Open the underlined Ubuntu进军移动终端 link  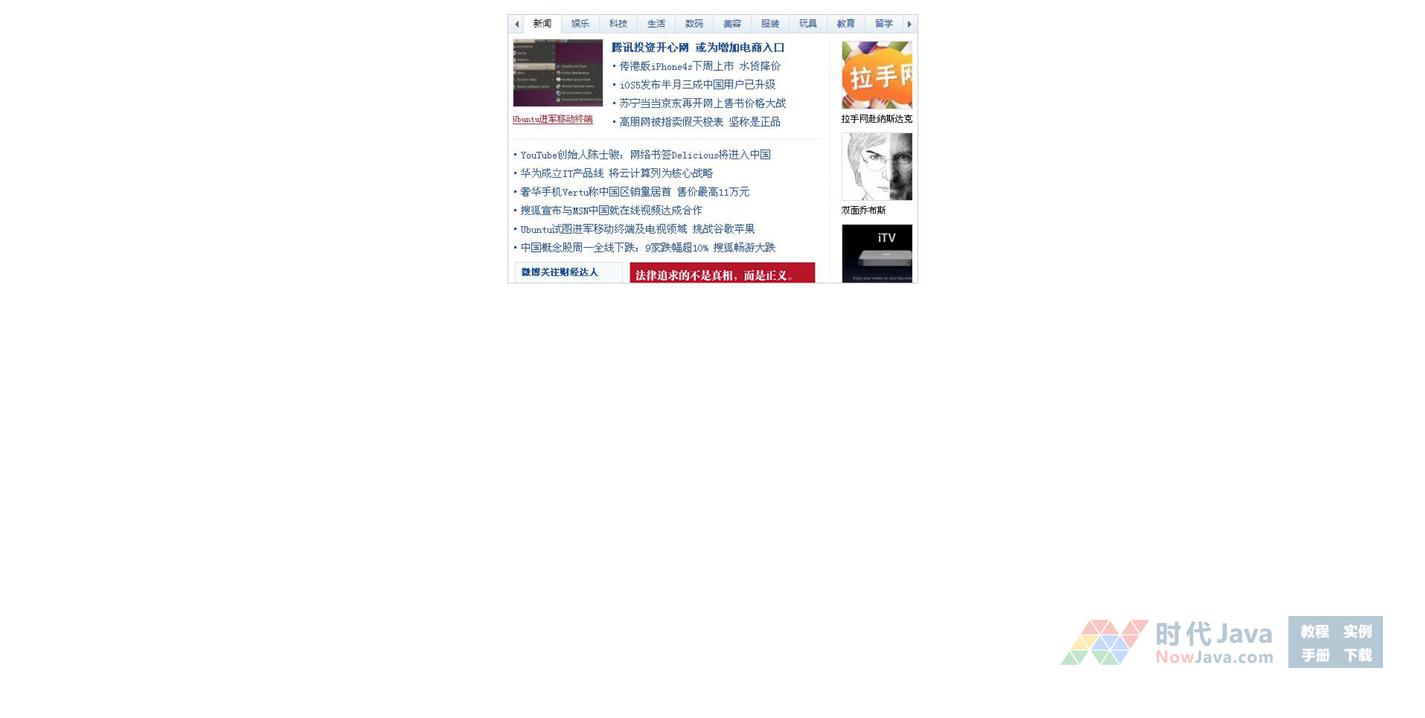[553, 120]
